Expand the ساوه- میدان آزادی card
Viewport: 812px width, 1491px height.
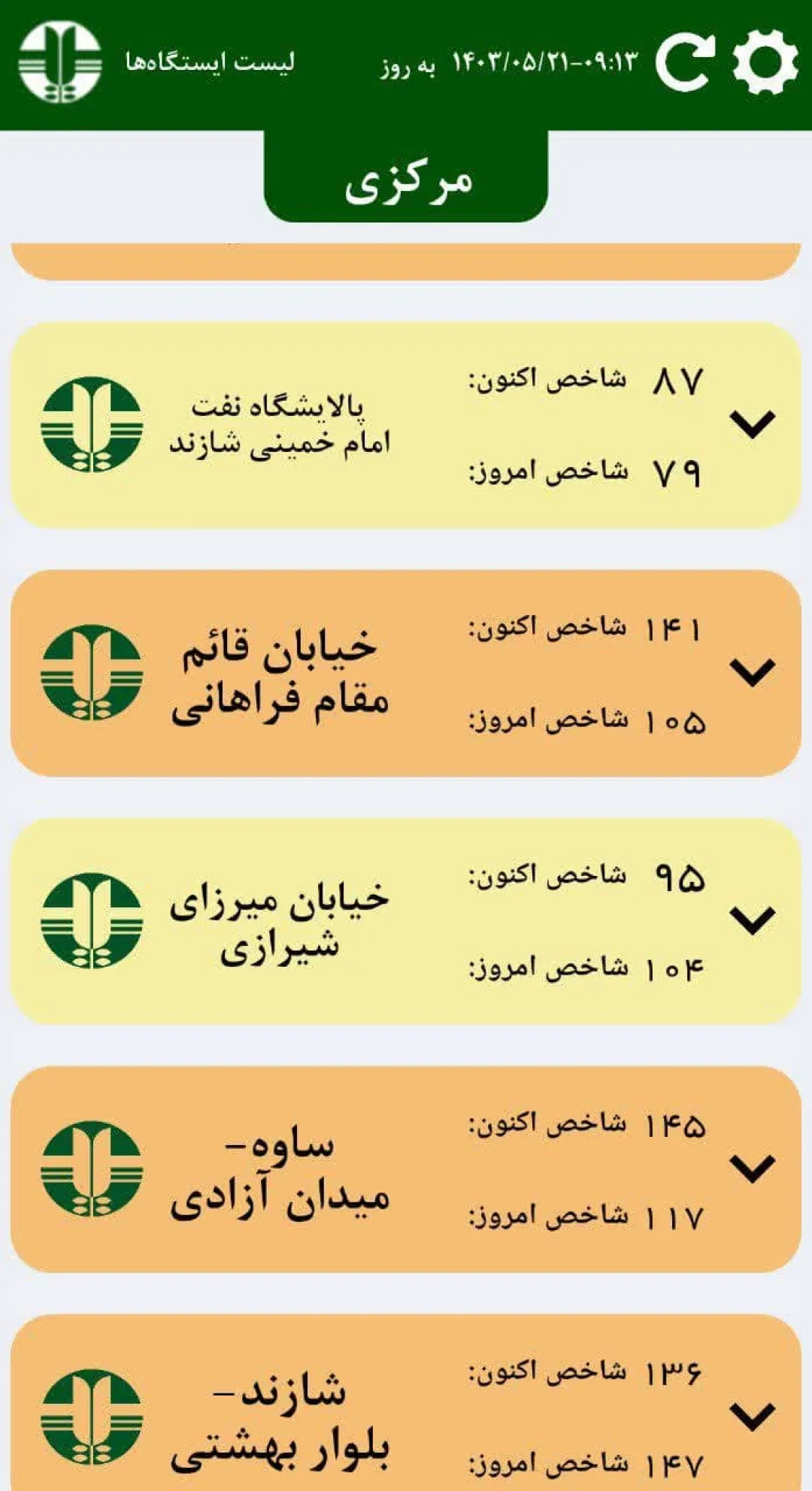[x=753, y=1168]
